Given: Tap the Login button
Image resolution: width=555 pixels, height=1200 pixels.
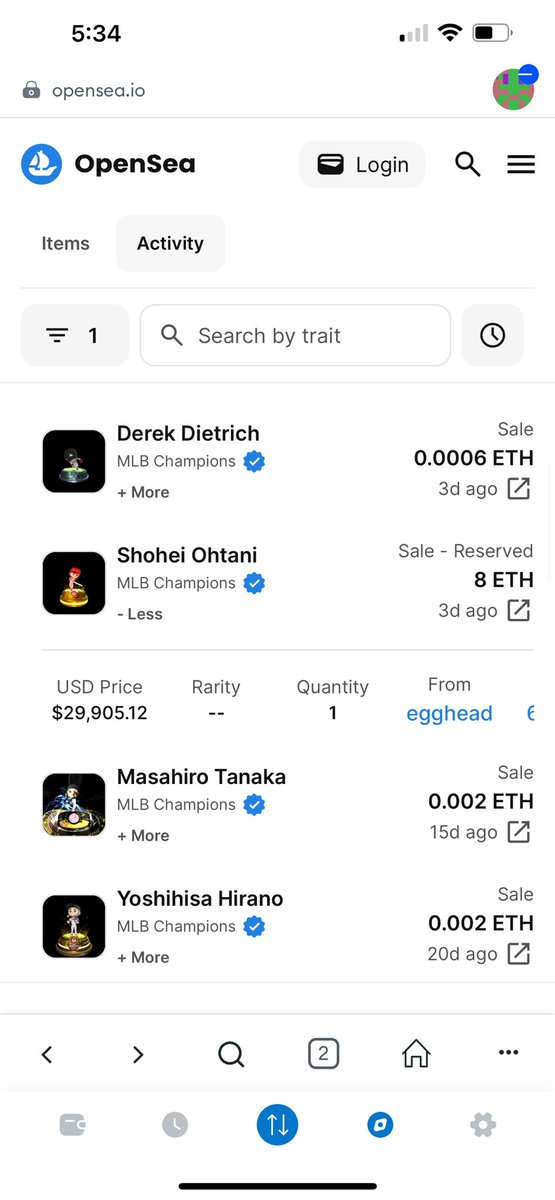Looking at the screenshot, I should click(x=362, y=164).
